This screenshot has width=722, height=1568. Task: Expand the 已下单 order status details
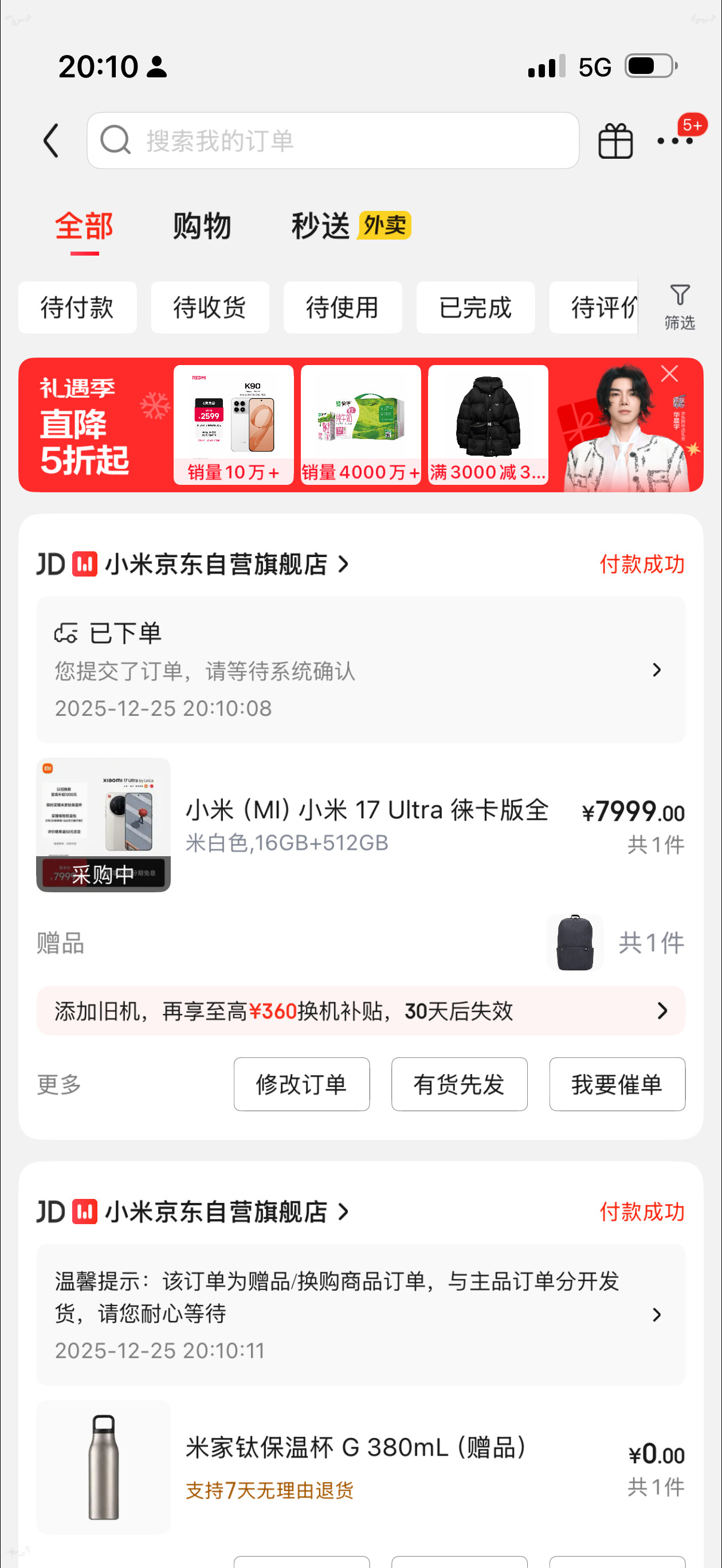(656, 669)
